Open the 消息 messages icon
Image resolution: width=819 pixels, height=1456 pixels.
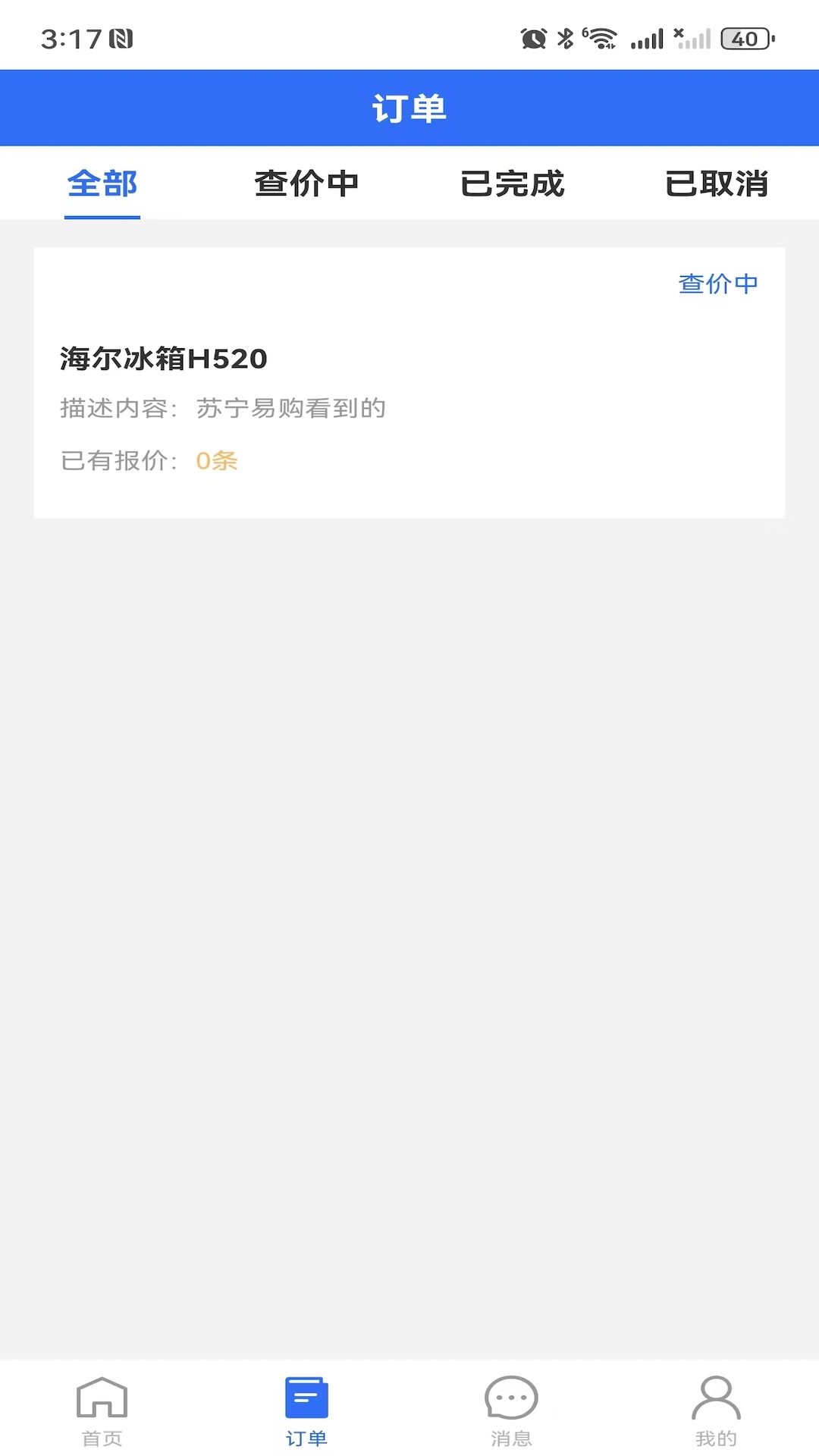coord(511,1407)
